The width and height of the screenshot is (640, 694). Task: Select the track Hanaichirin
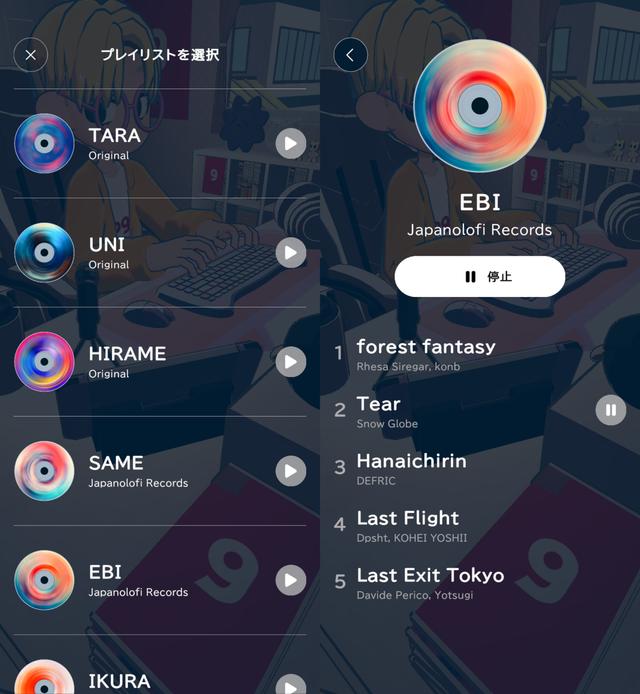(411, 467)
